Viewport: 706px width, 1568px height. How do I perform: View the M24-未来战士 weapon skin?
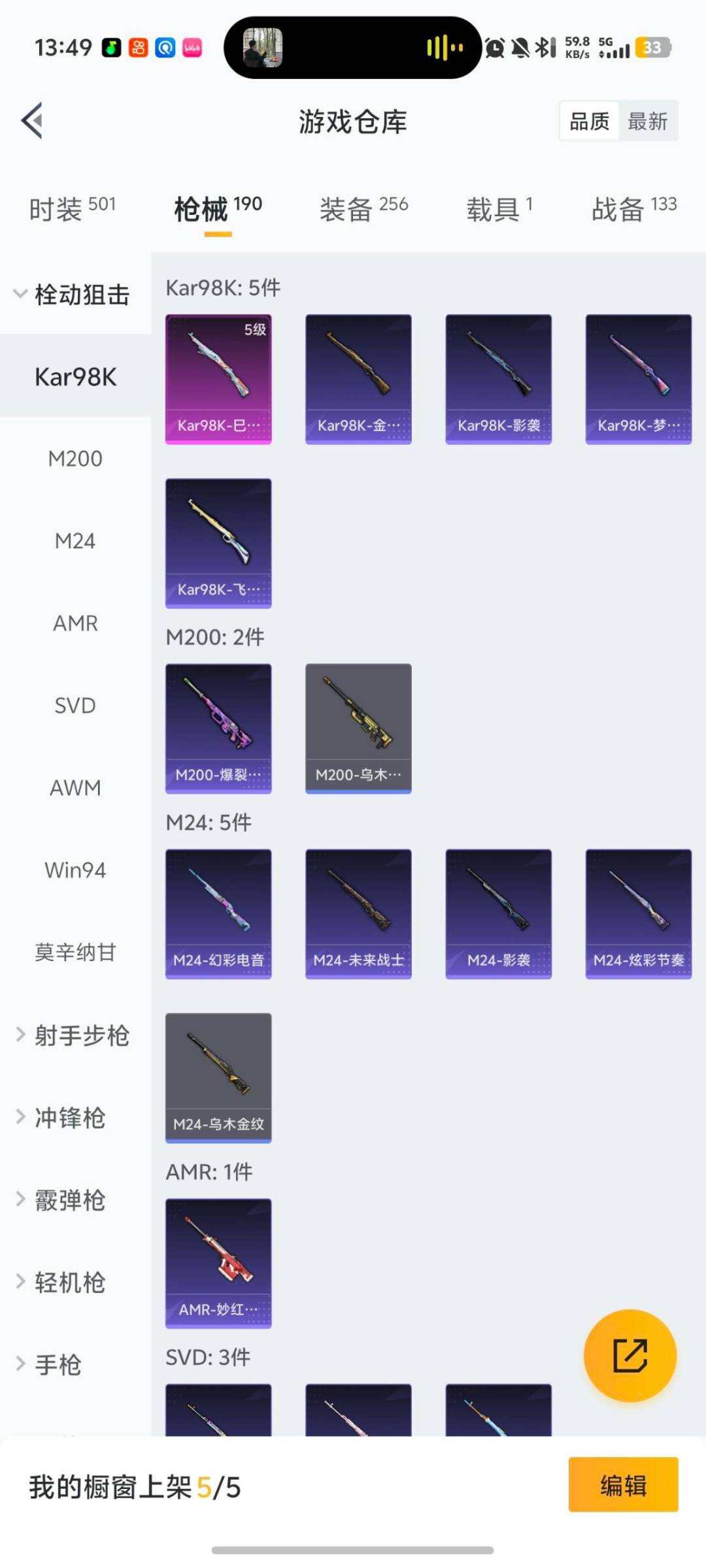(x=358, y=913)
